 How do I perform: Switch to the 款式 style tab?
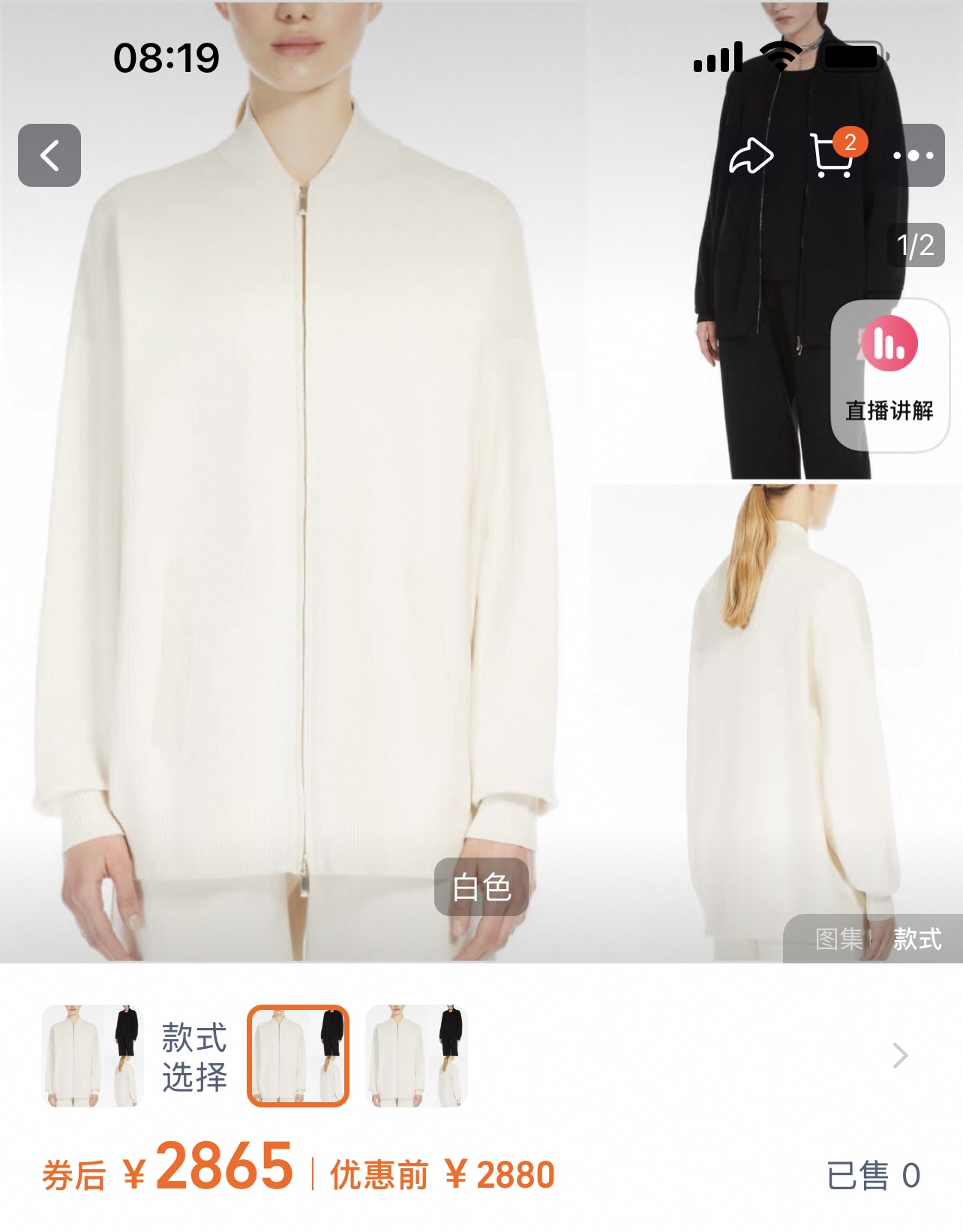click(x=916, y=939)
